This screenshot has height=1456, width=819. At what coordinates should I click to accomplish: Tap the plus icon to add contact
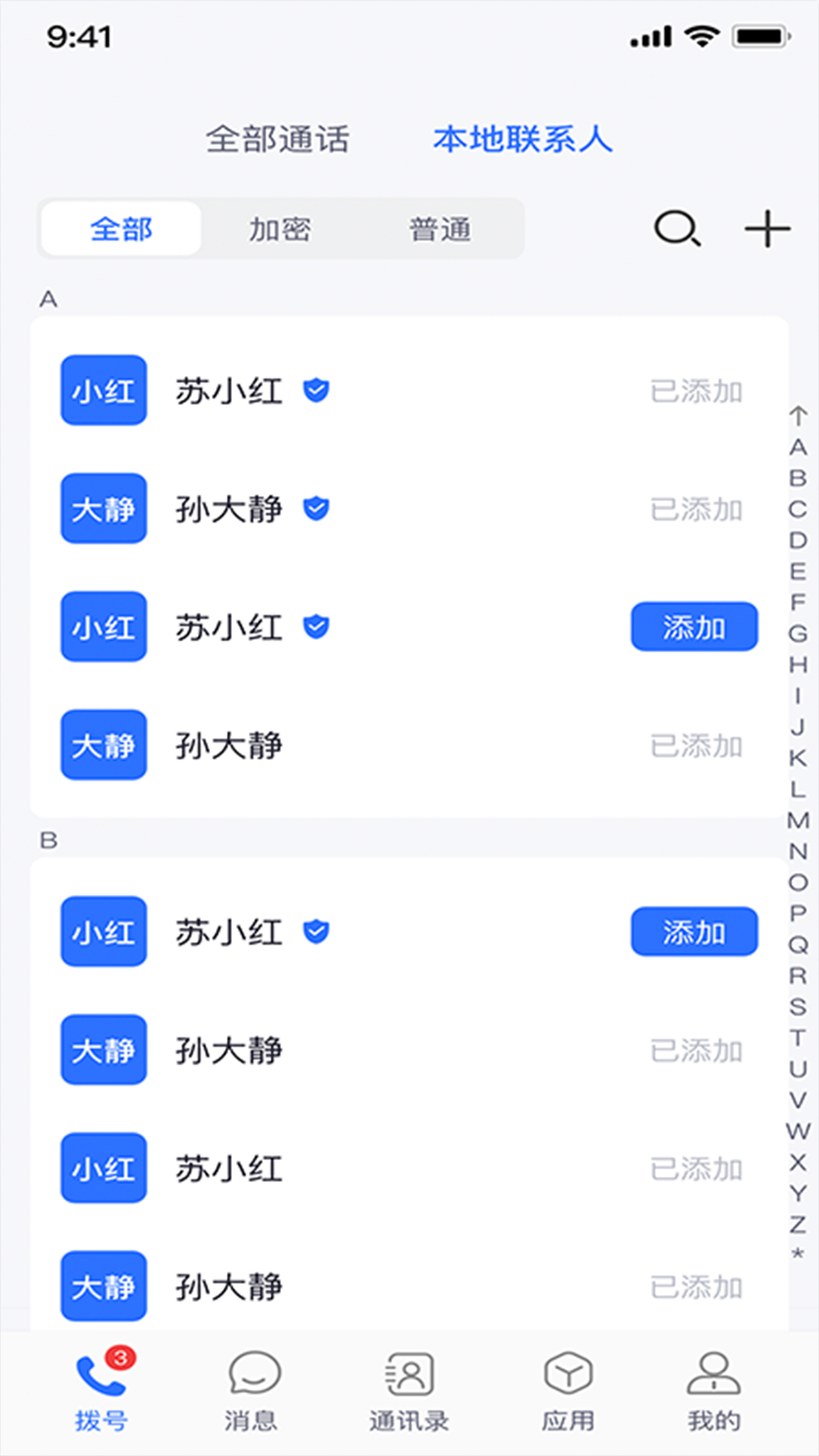pos(767,229)
